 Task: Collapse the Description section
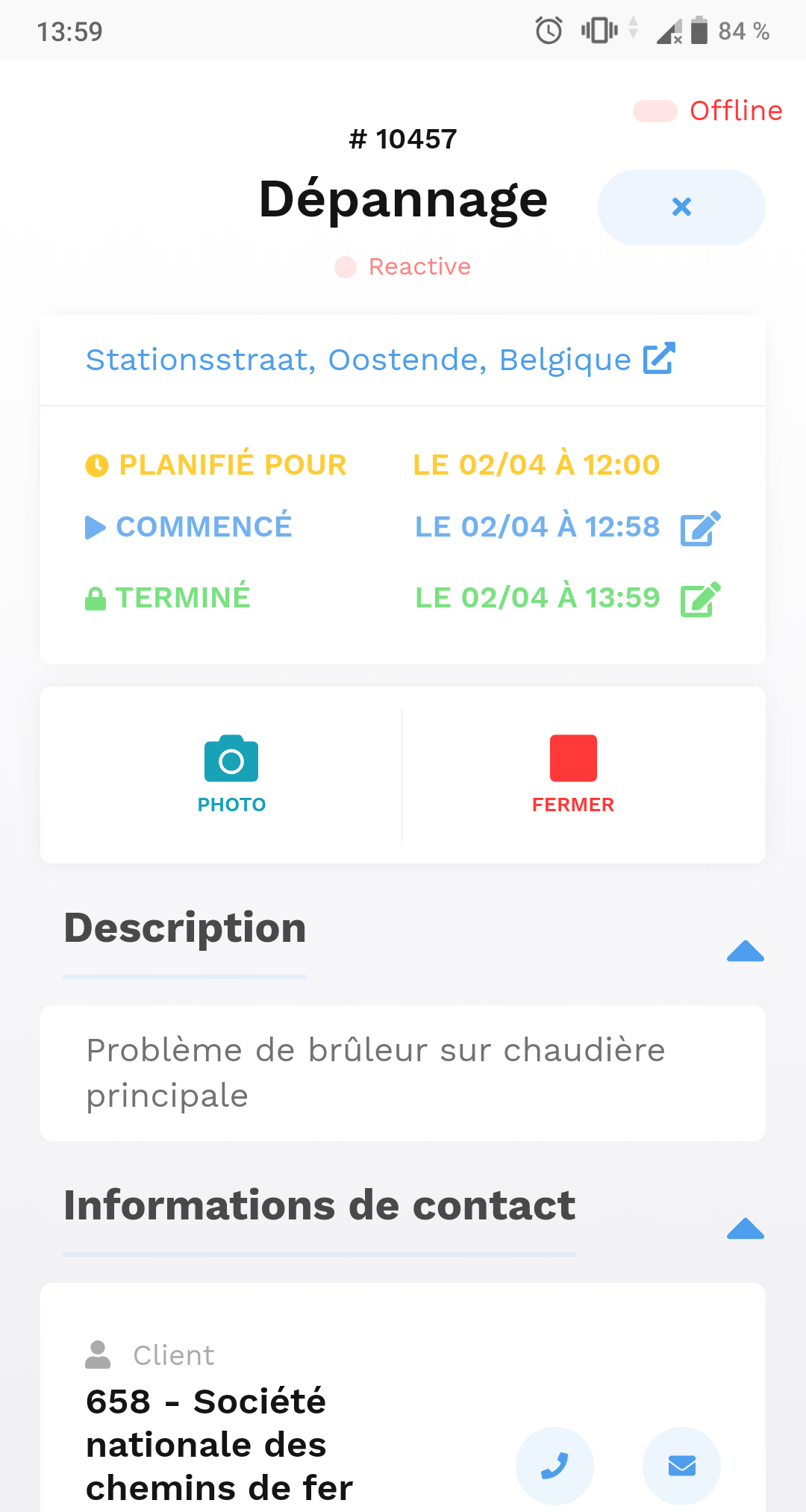[x=745, y=952]
